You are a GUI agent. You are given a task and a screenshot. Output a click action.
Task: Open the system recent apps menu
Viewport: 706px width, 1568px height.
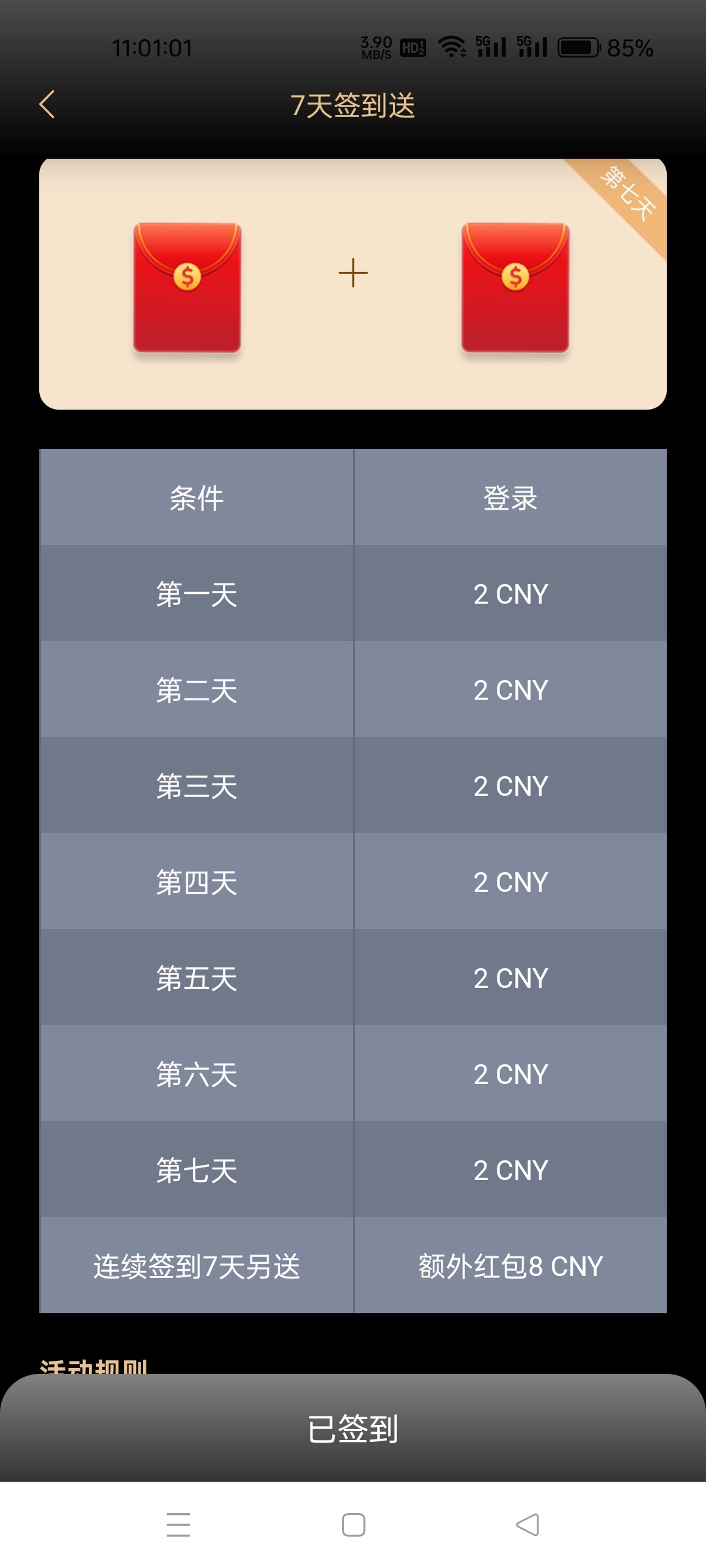coord(178,1525)
